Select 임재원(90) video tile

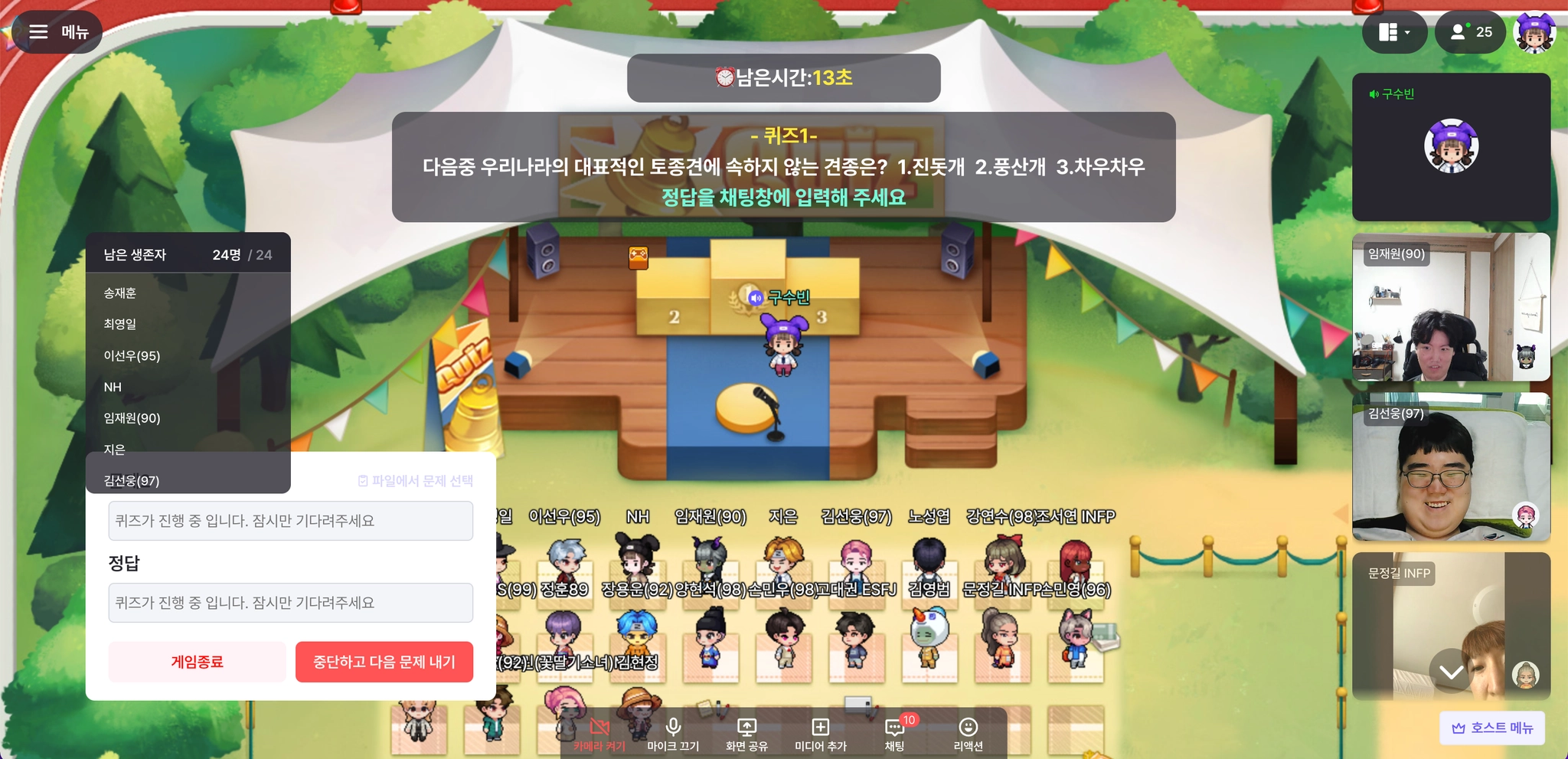(1451, 307)
